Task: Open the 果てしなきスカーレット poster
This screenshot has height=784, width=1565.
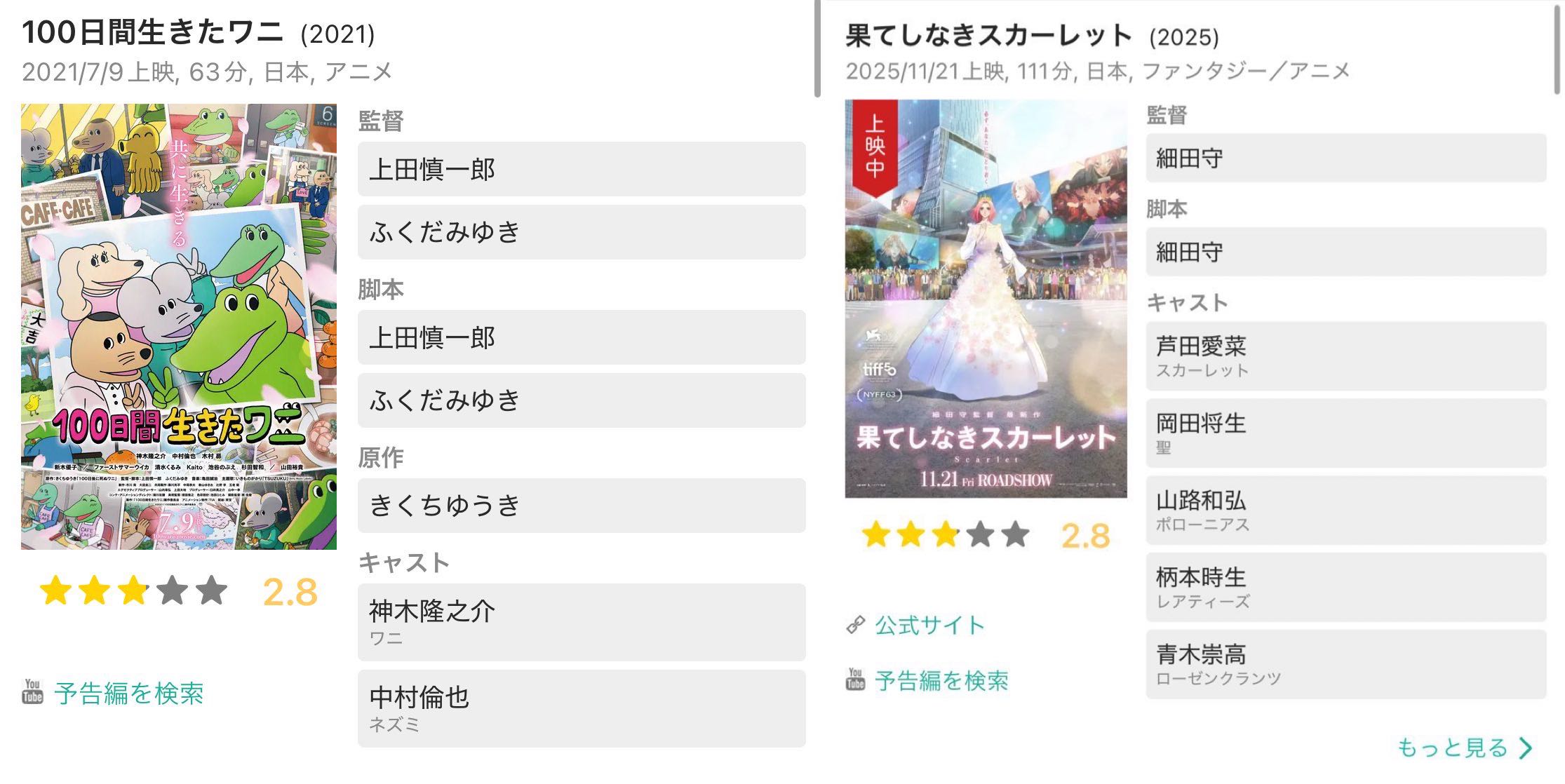Action: tap(986, 299)
